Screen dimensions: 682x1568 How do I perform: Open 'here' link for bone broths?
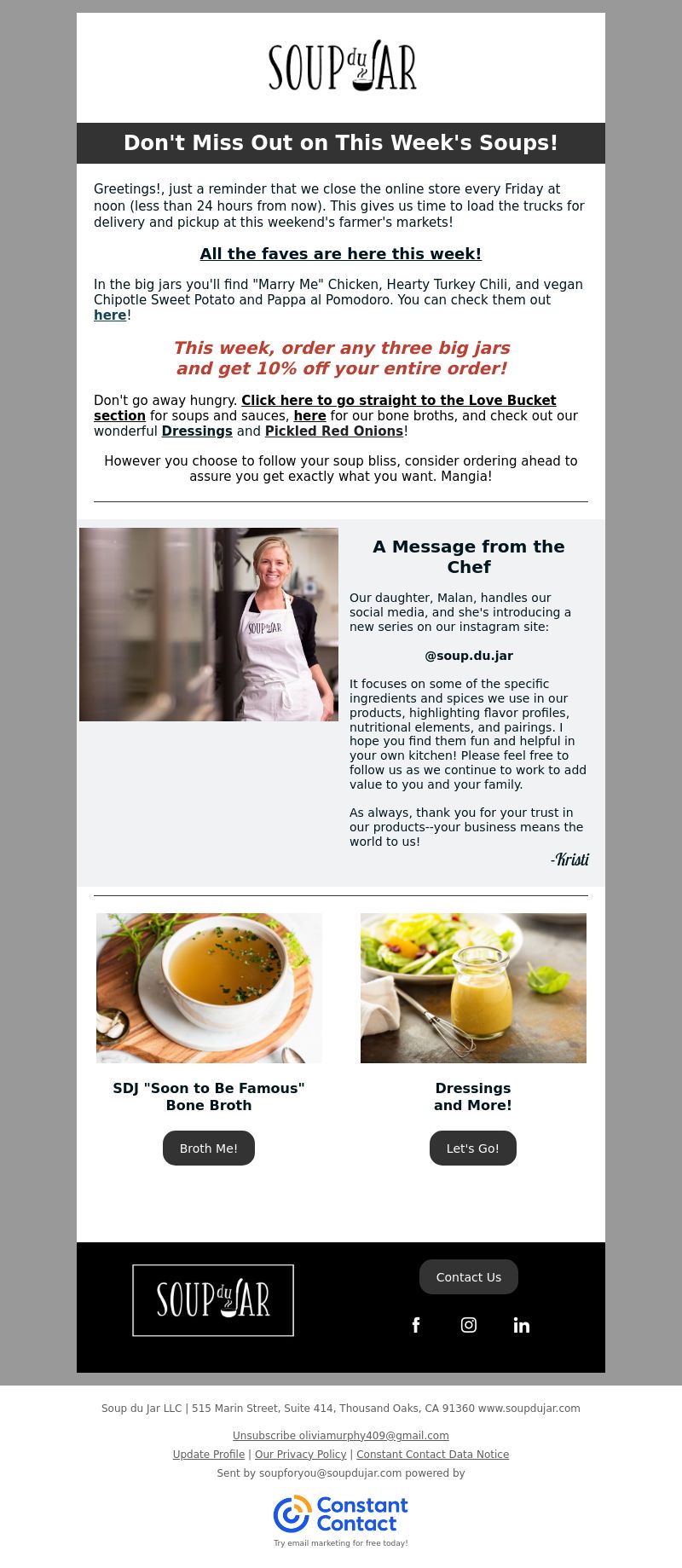309,416
